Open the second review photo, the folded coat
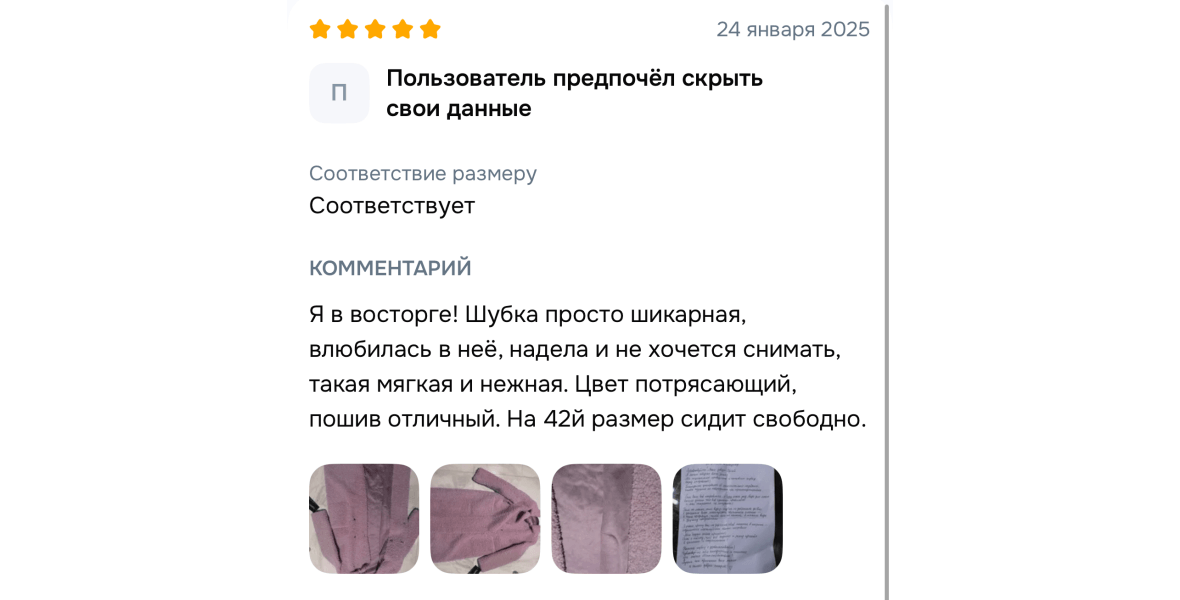 (x=485, y=518)
